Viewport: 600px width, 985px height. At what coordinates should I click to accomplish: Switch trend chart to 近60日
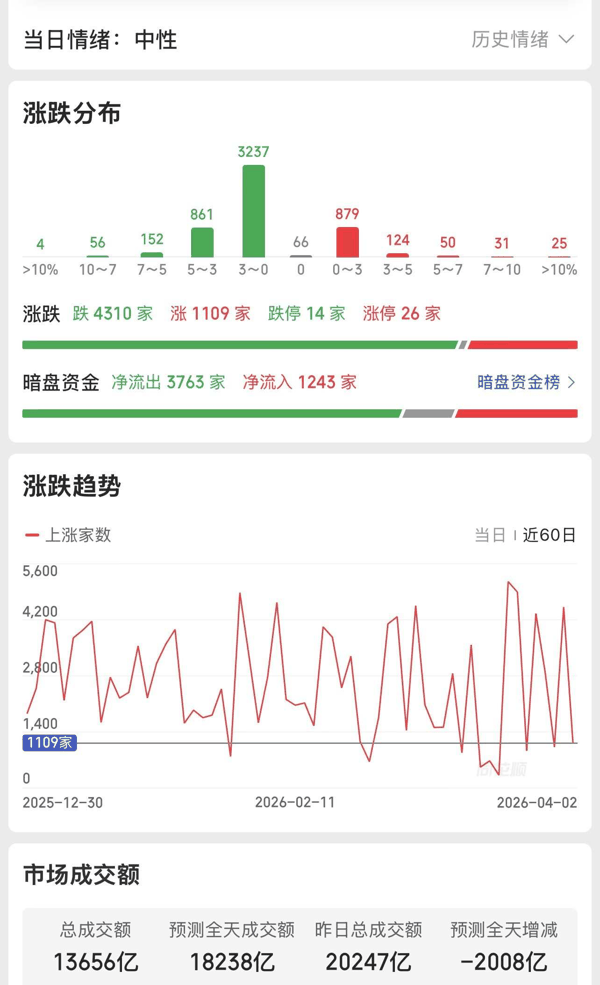(x=549, y=535)
